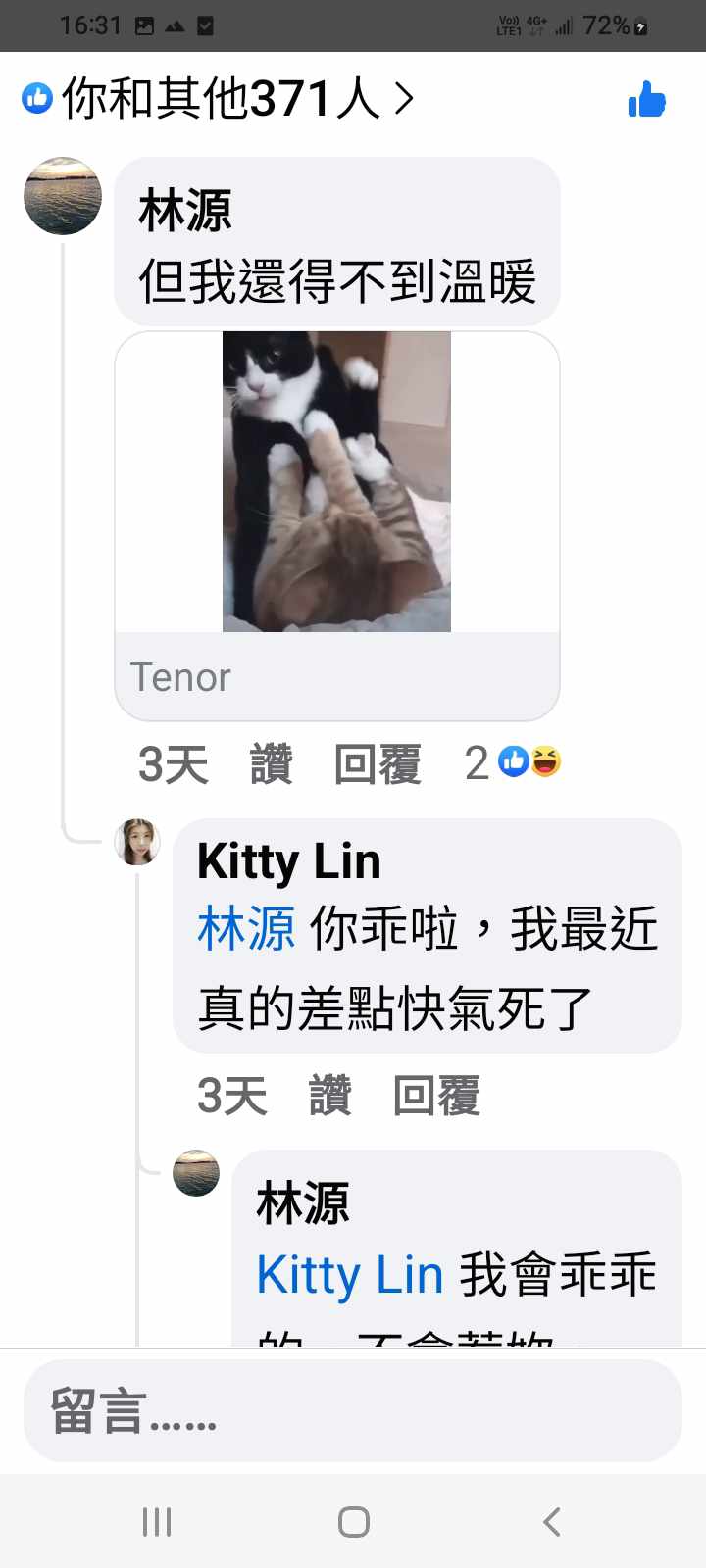Open the Tenor cat GIF
Image resolution: width=706 pixels, height=1568 pixels.
pos(336,481)
